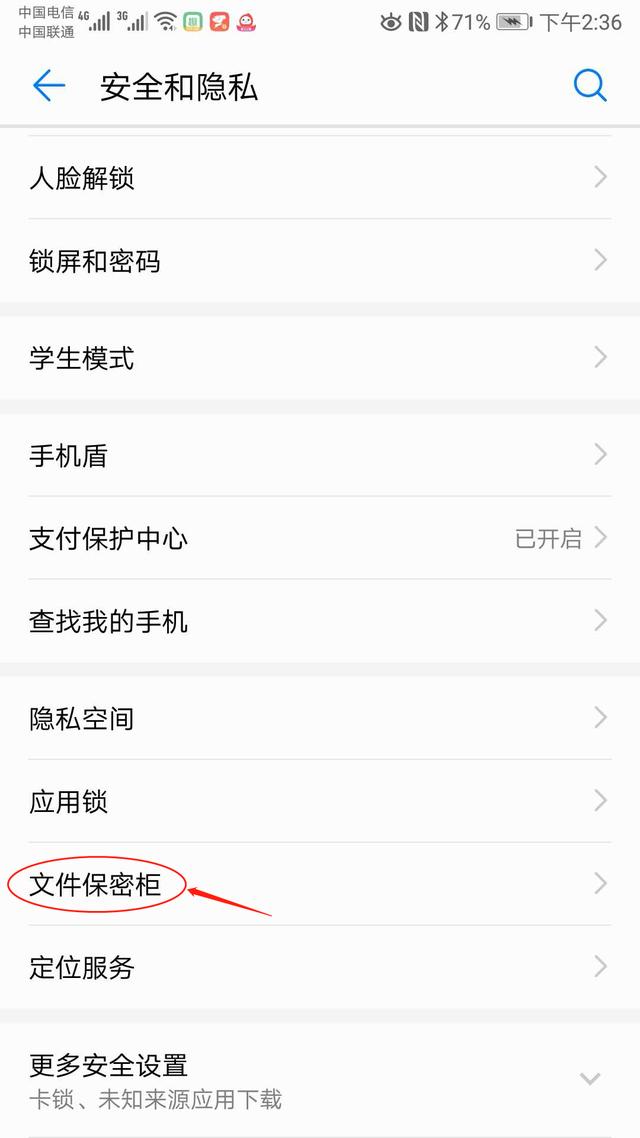The image size is (640, 1138).
Task: Enter 隐私空间 settings
Action: click(x=320, y=718)
